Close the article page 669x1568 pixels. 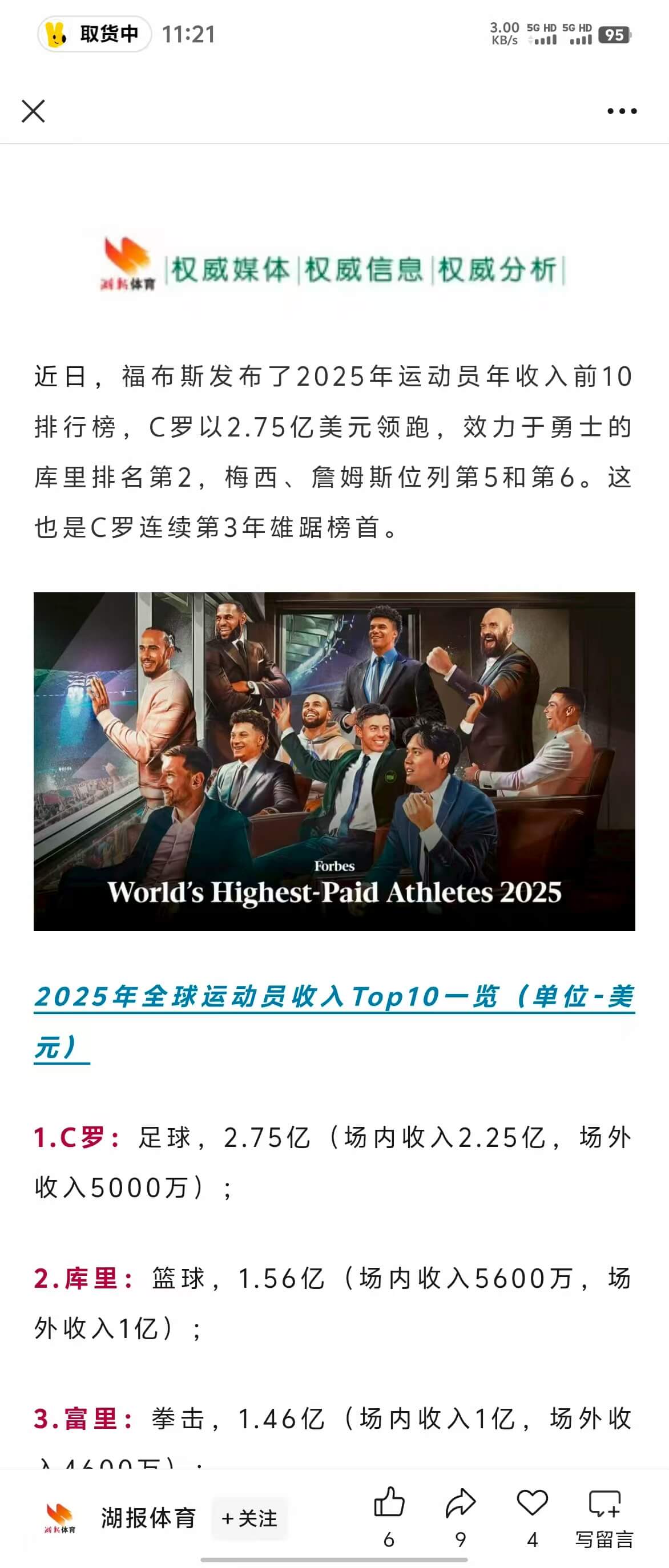pyautogui.click(x=33, y=111)
